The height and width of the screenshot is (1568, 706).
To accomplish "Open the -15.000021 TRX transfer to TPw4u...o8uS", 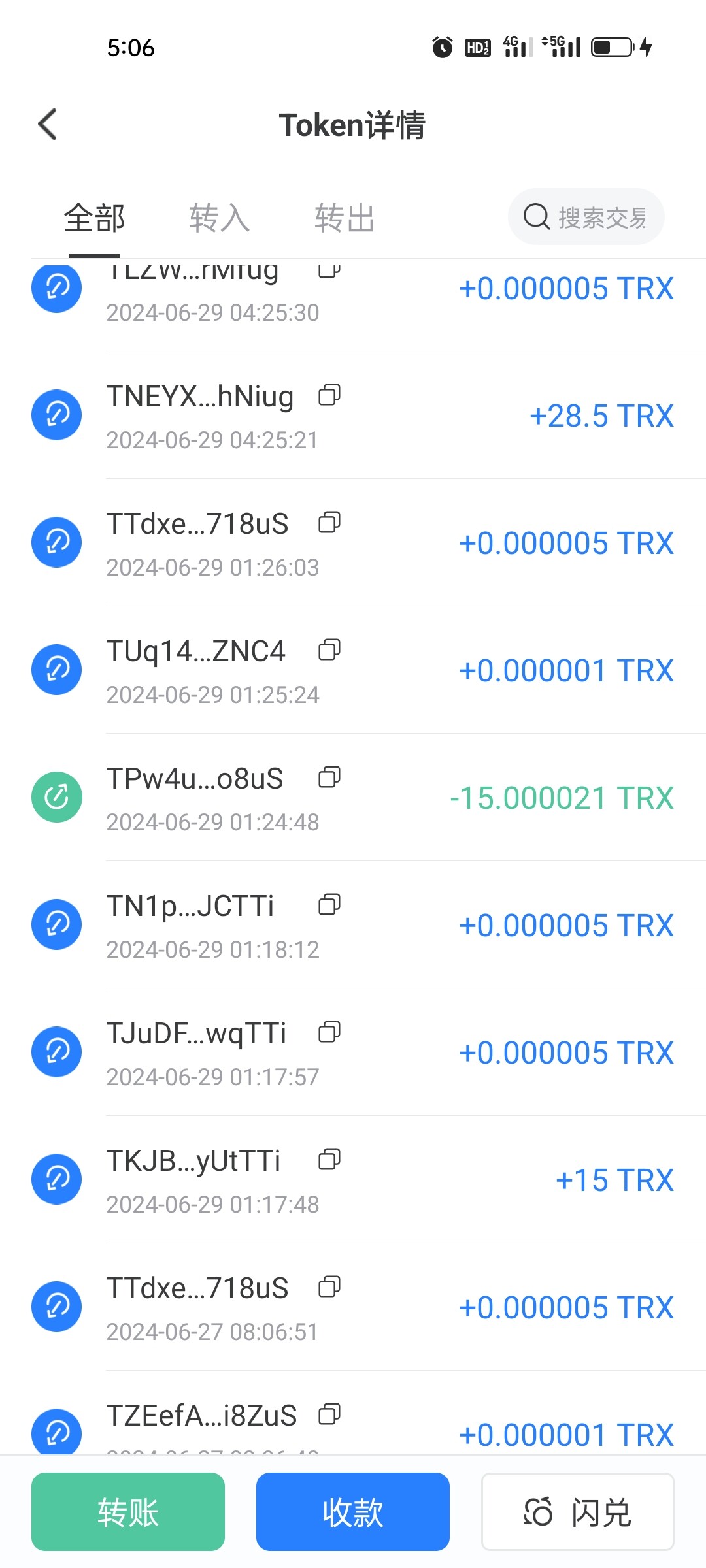I will click(x=353, y=798).
